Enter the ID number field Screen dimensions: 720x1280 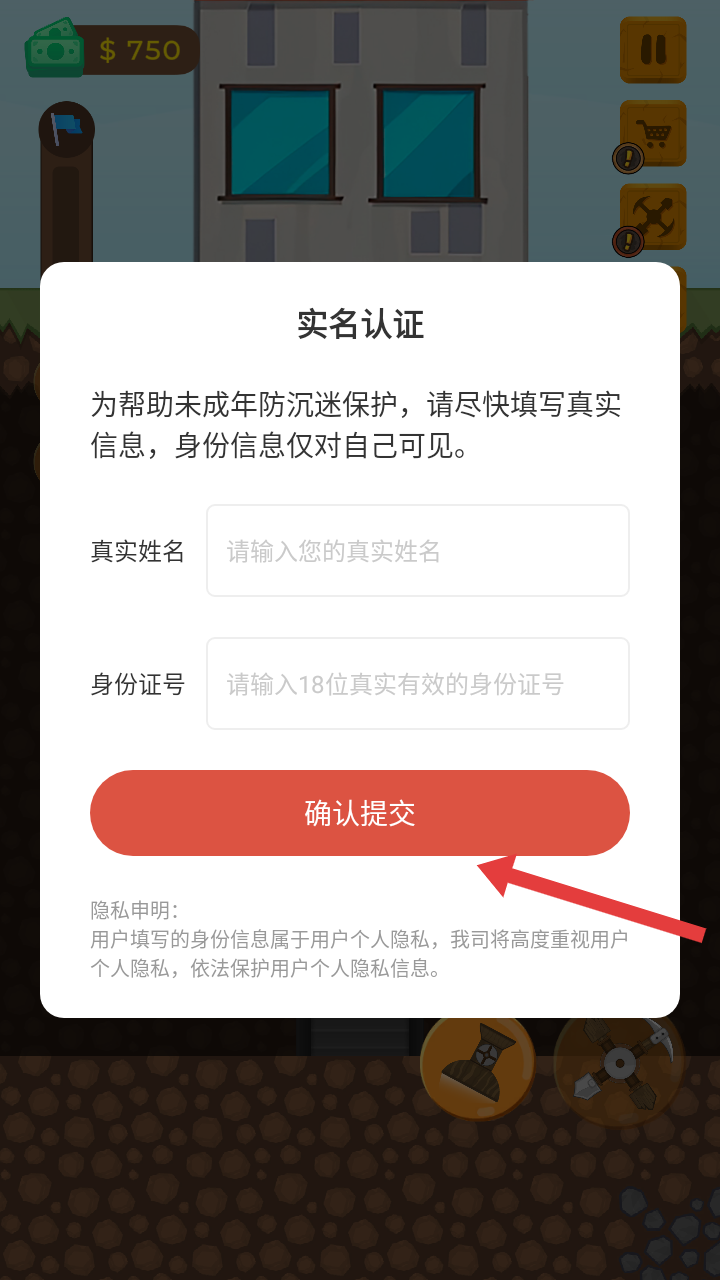point(417,684)
